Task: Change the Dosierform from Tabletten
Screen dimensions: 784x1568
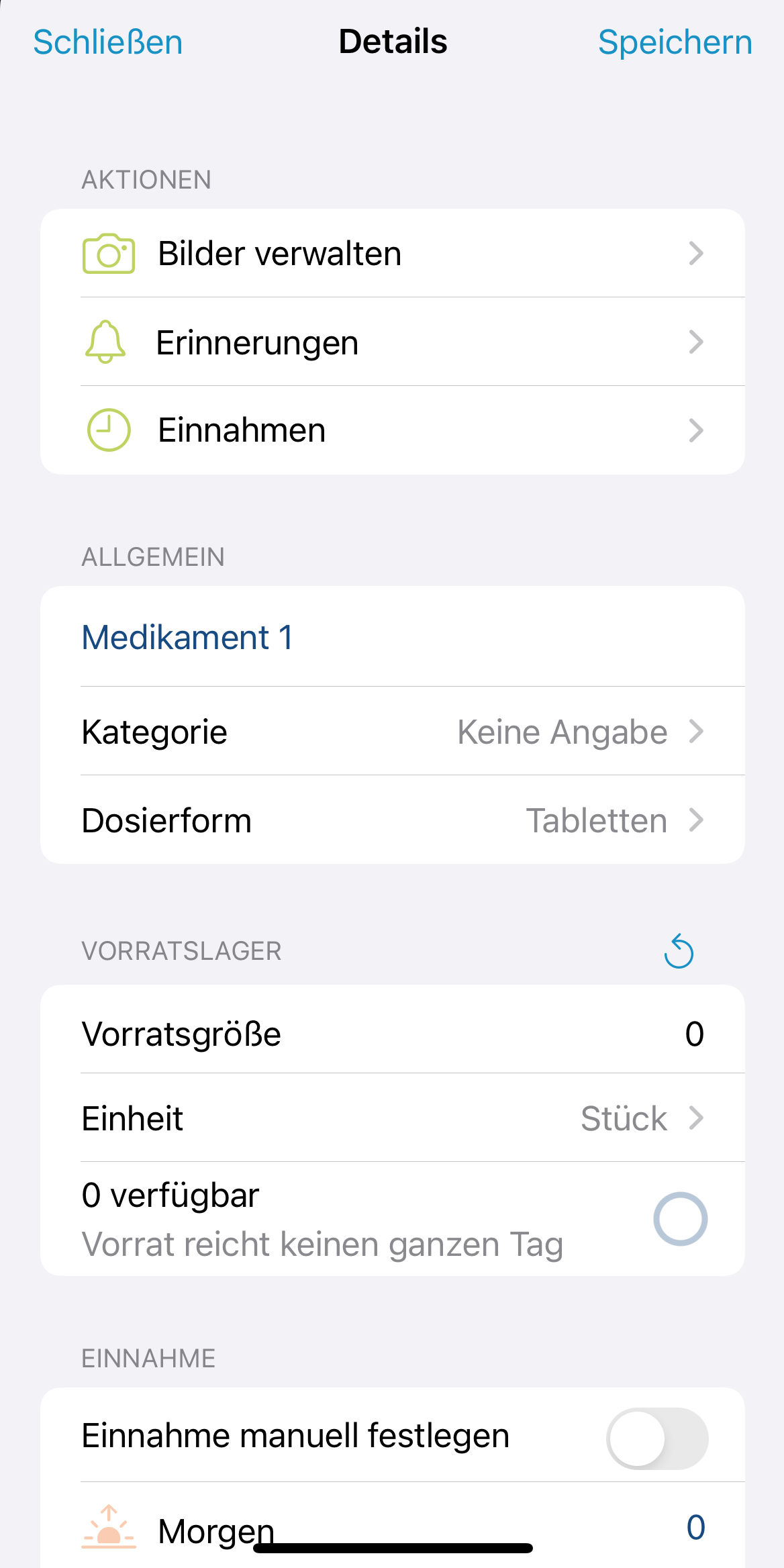Action: point(393,820)
